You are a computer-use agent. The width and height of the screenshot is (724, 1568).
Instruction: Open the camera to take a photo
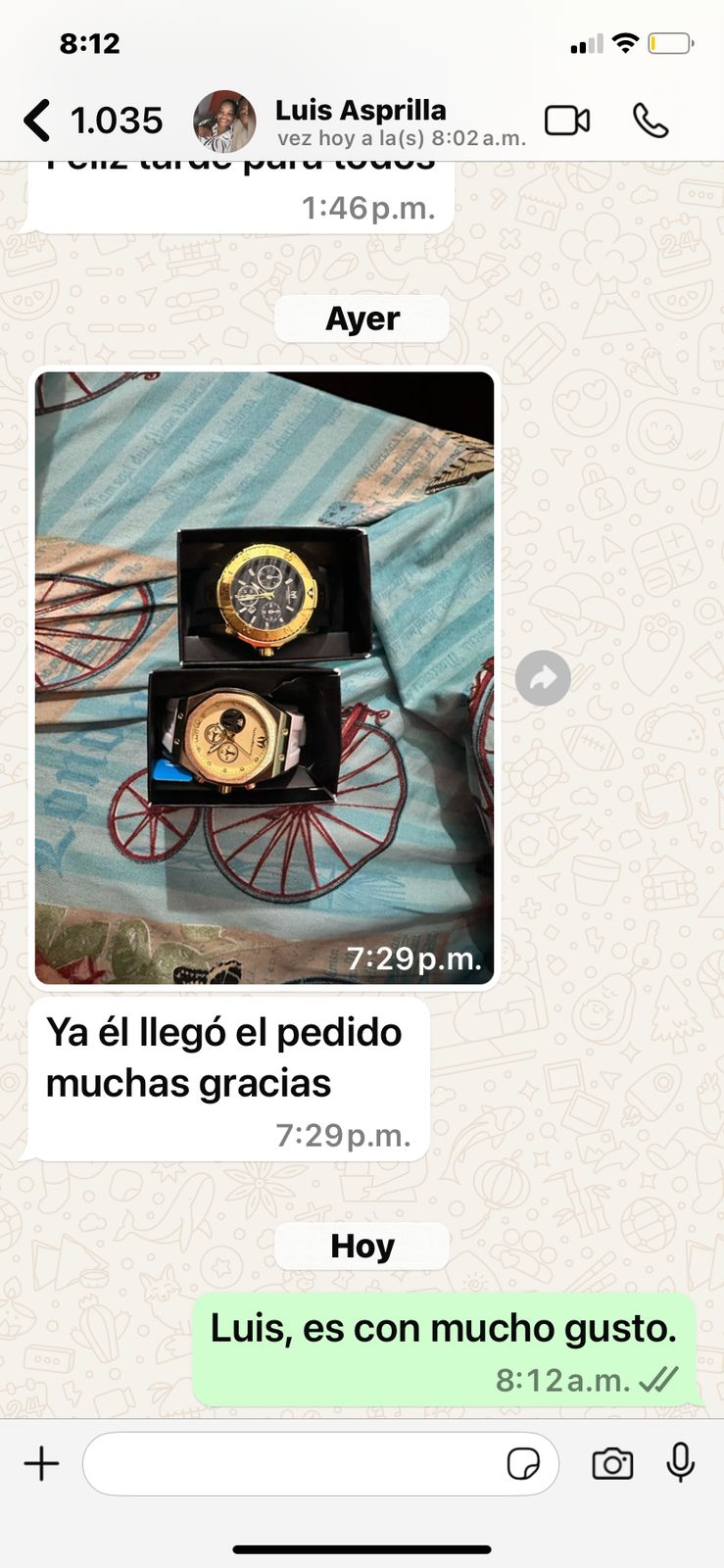[612, 1464]
